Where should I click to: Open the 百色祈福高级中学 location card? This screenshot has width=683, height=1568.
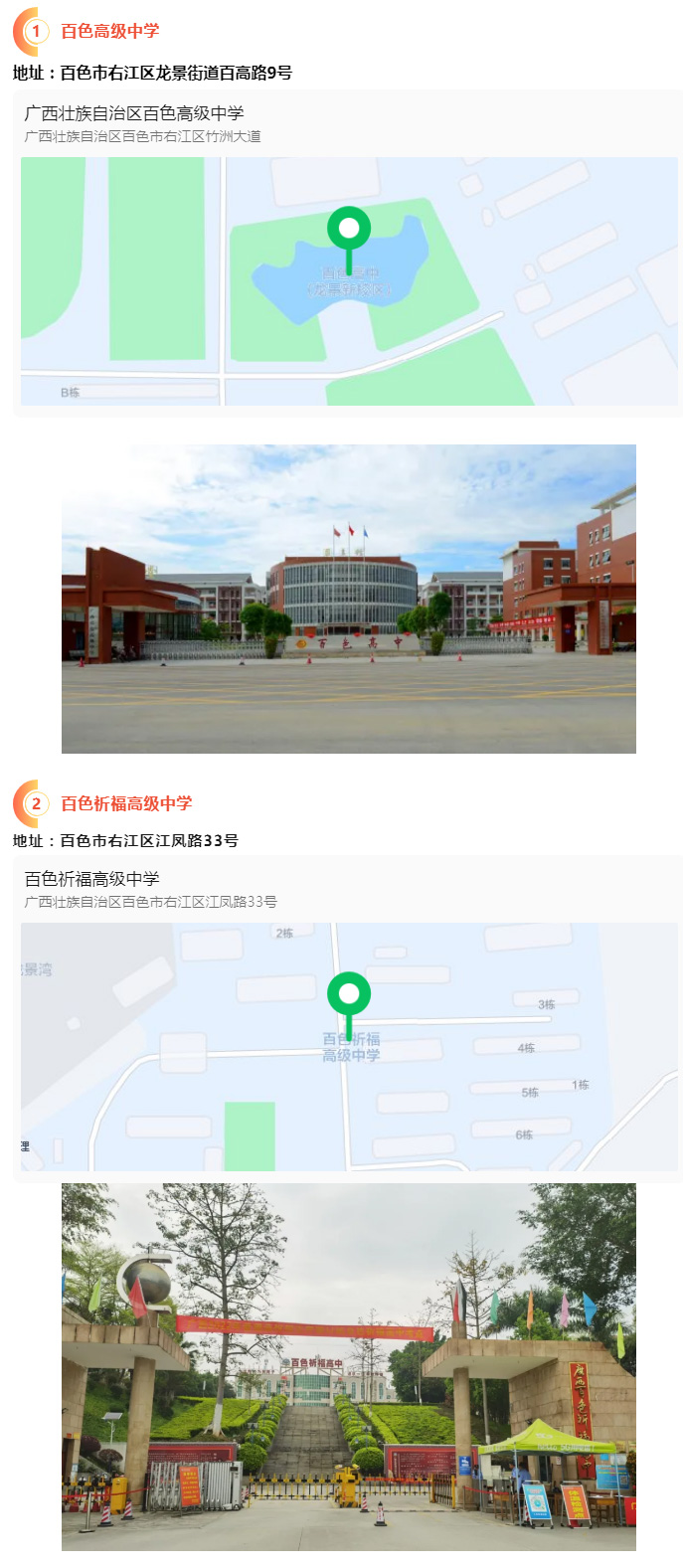pos(92,880)
